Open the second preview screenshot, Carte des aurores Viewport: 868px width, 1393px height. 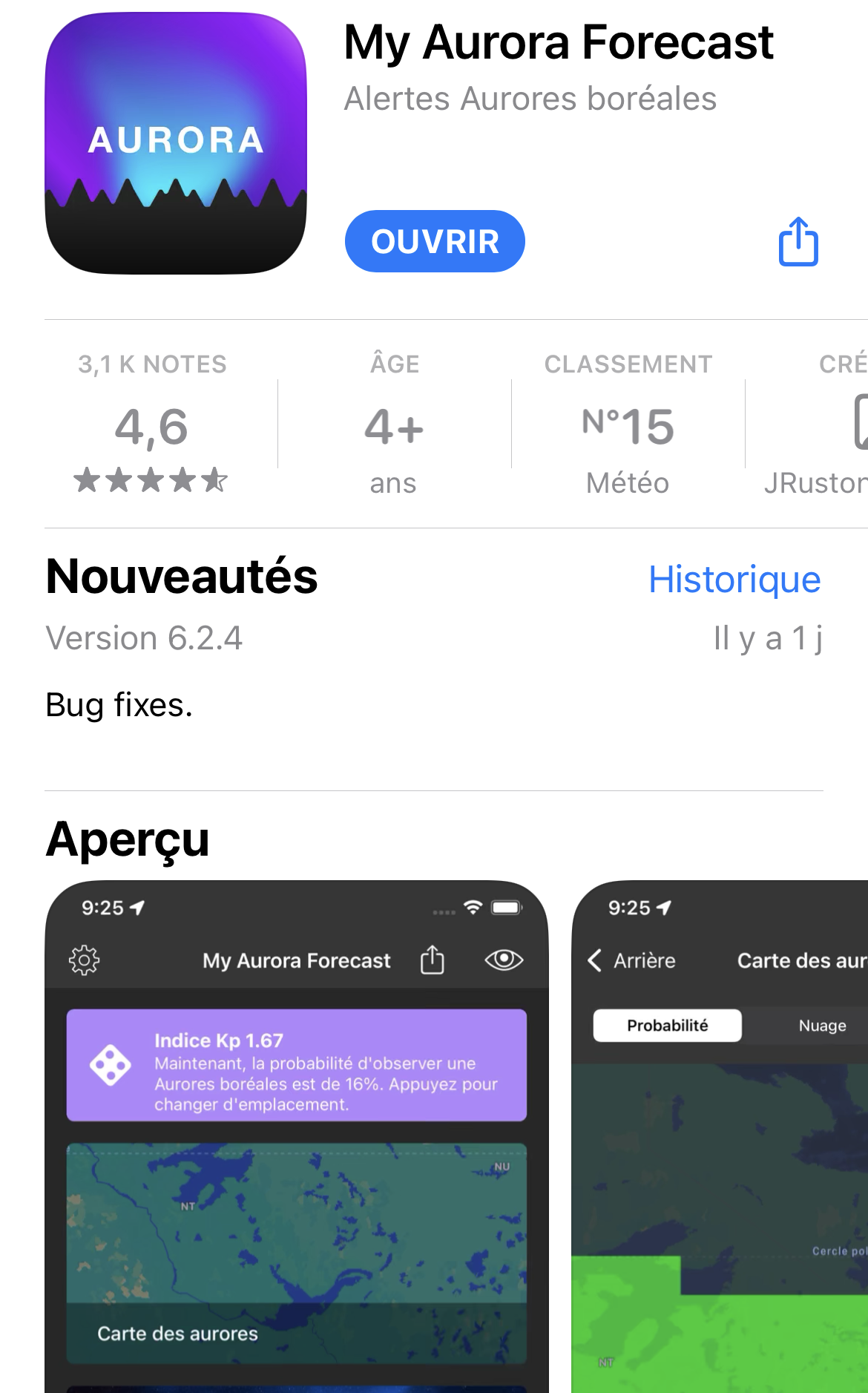(720, 1135)
